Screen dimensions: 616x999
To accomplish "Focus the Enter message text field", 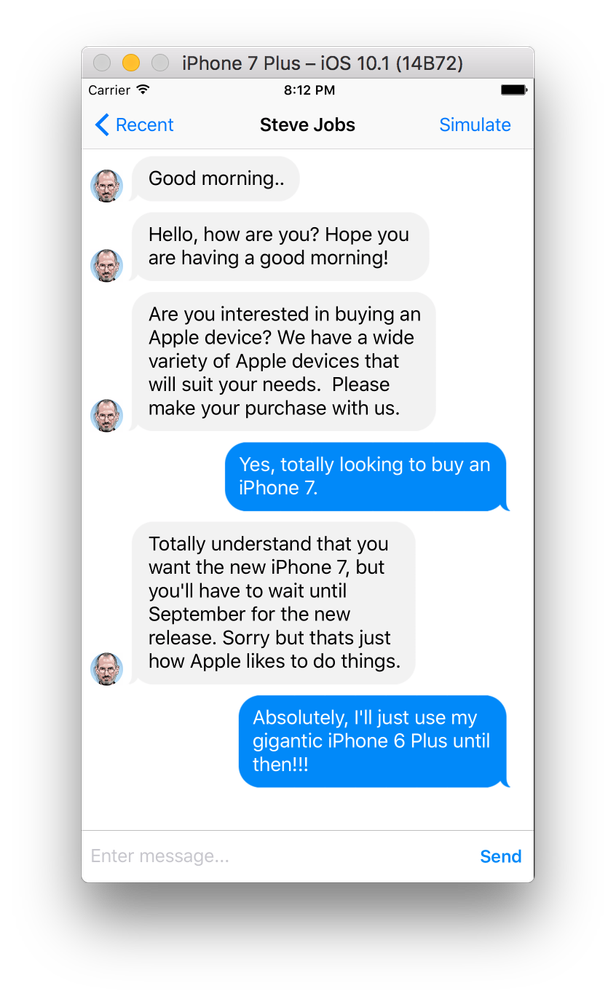I will coord(277,856).
